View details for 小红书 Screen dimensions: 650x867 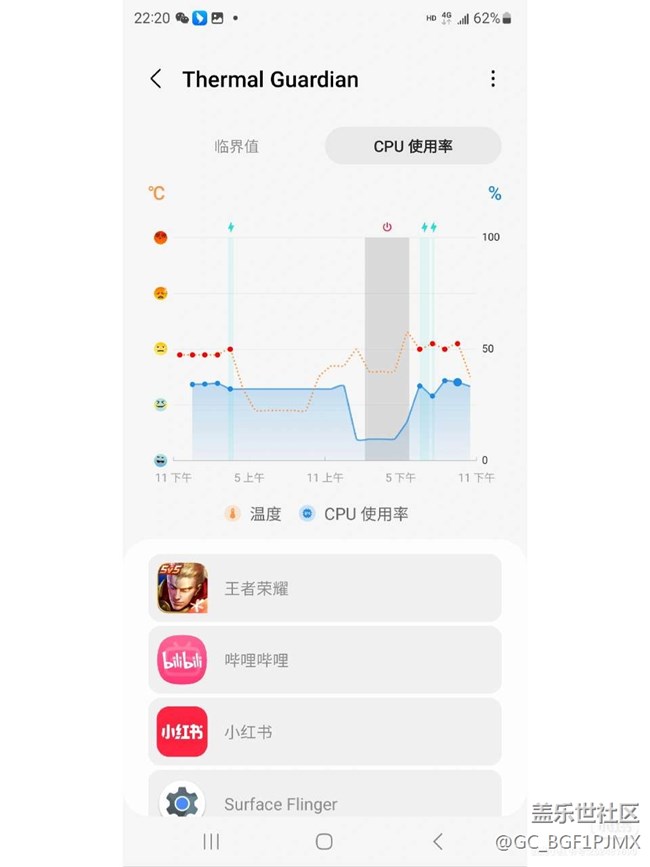point(325,732)
